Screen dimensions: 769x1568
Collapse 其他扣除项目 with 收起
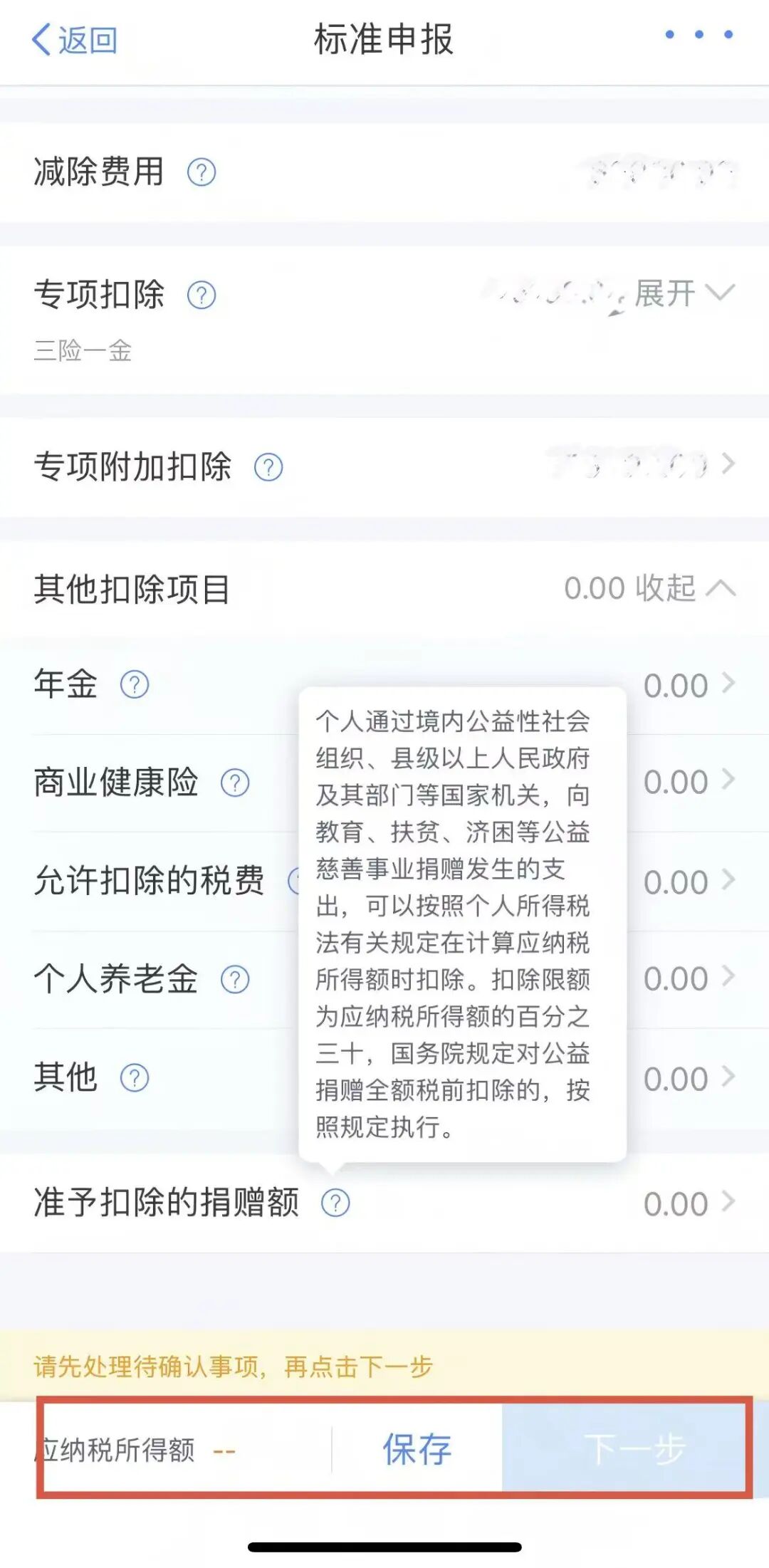click(684, 589)
